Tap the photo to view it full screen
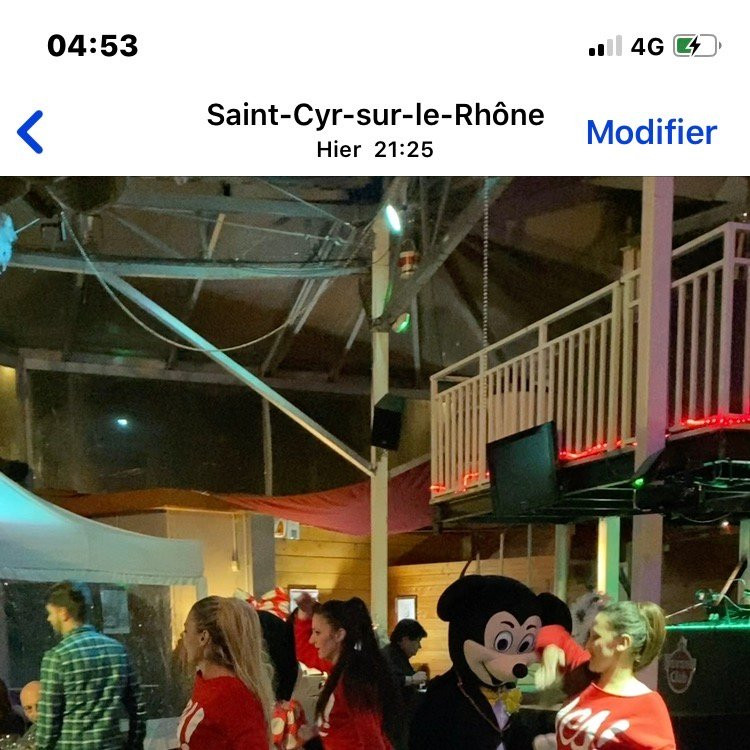This screenshot has width=750, height=750. tap(375, 462)
